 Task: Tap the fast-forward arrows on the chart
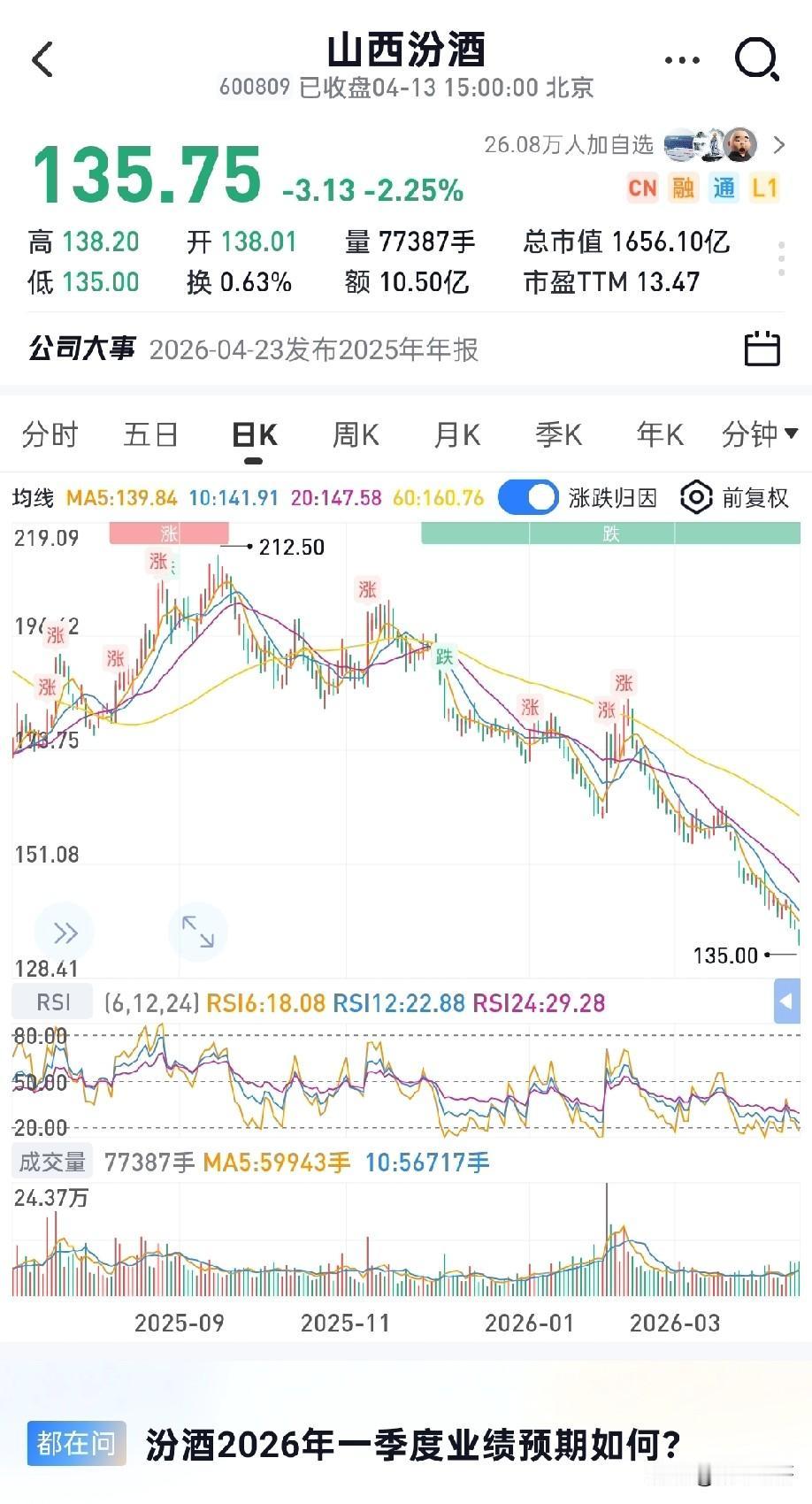64,932
